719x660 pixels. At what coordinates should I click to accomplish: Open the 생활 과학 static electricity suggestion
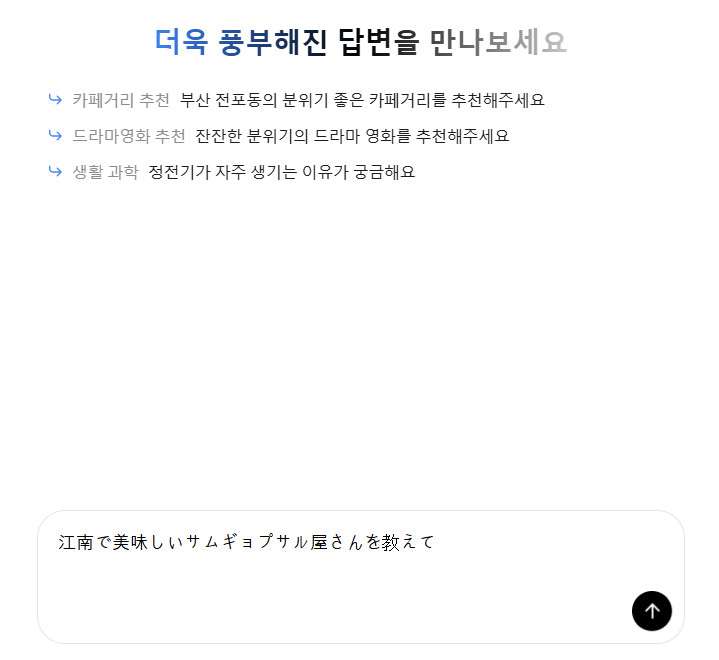click(x=232, y=172)
